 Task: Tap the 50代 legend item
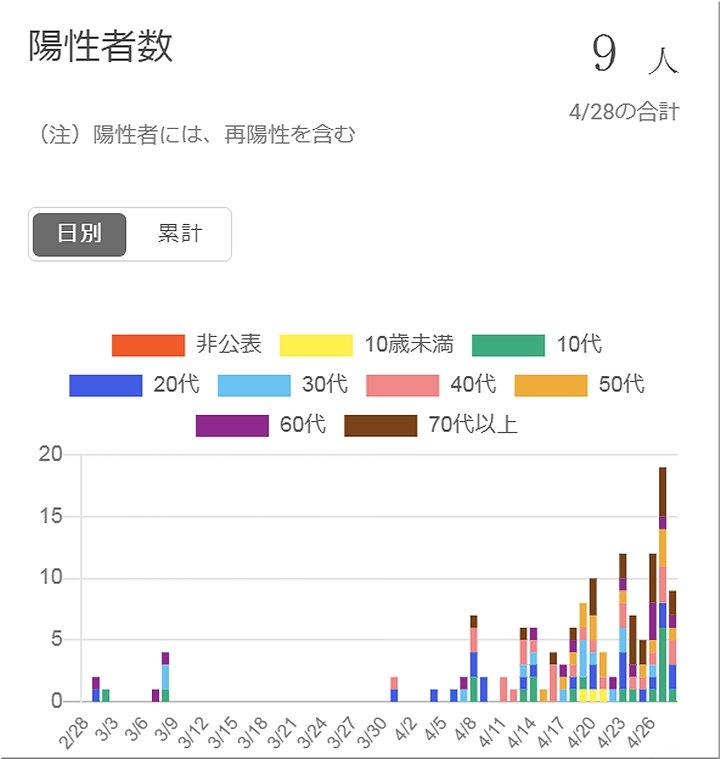(x=580, y=384)
